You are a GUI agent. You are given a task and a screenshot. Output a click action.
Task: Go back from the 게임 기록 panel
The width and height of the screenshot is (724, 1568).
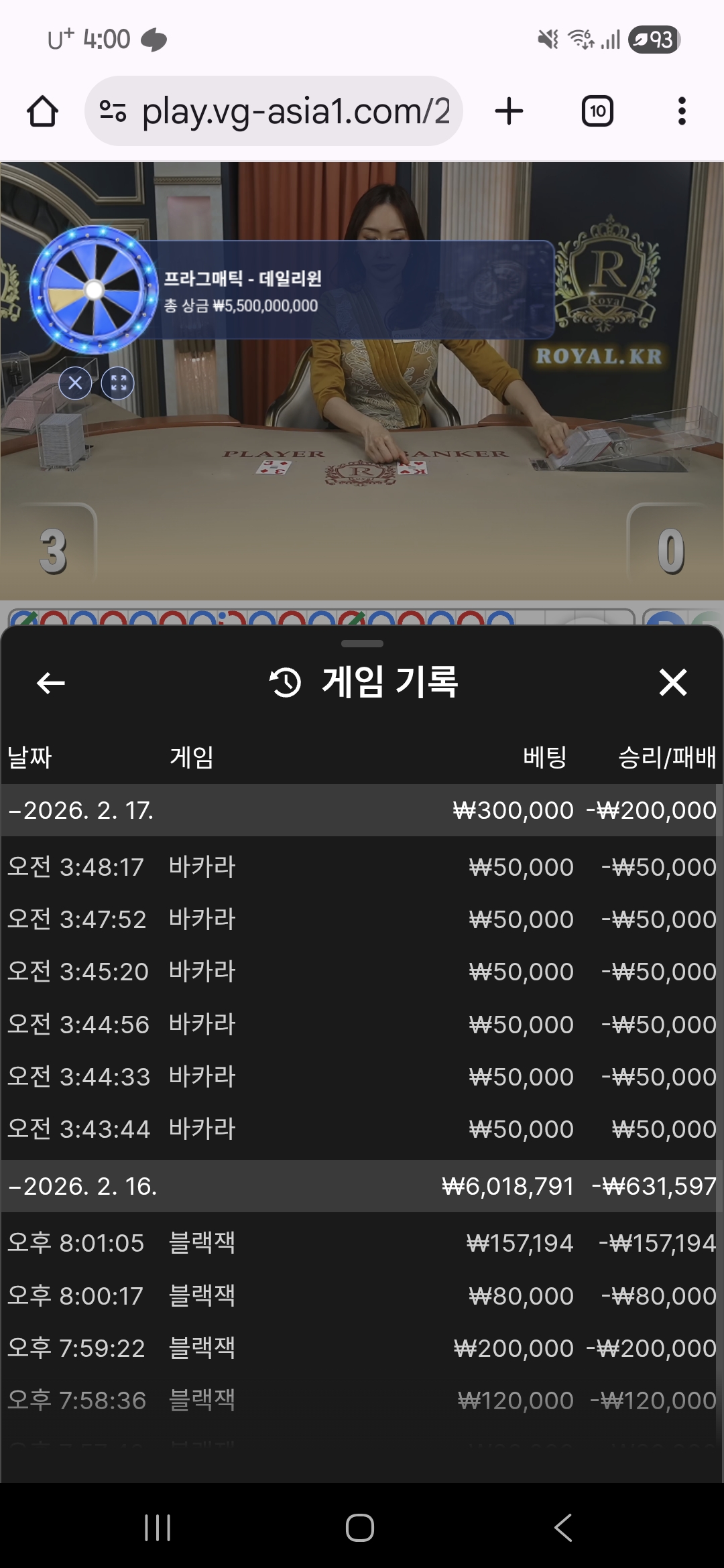coord(51,683)
